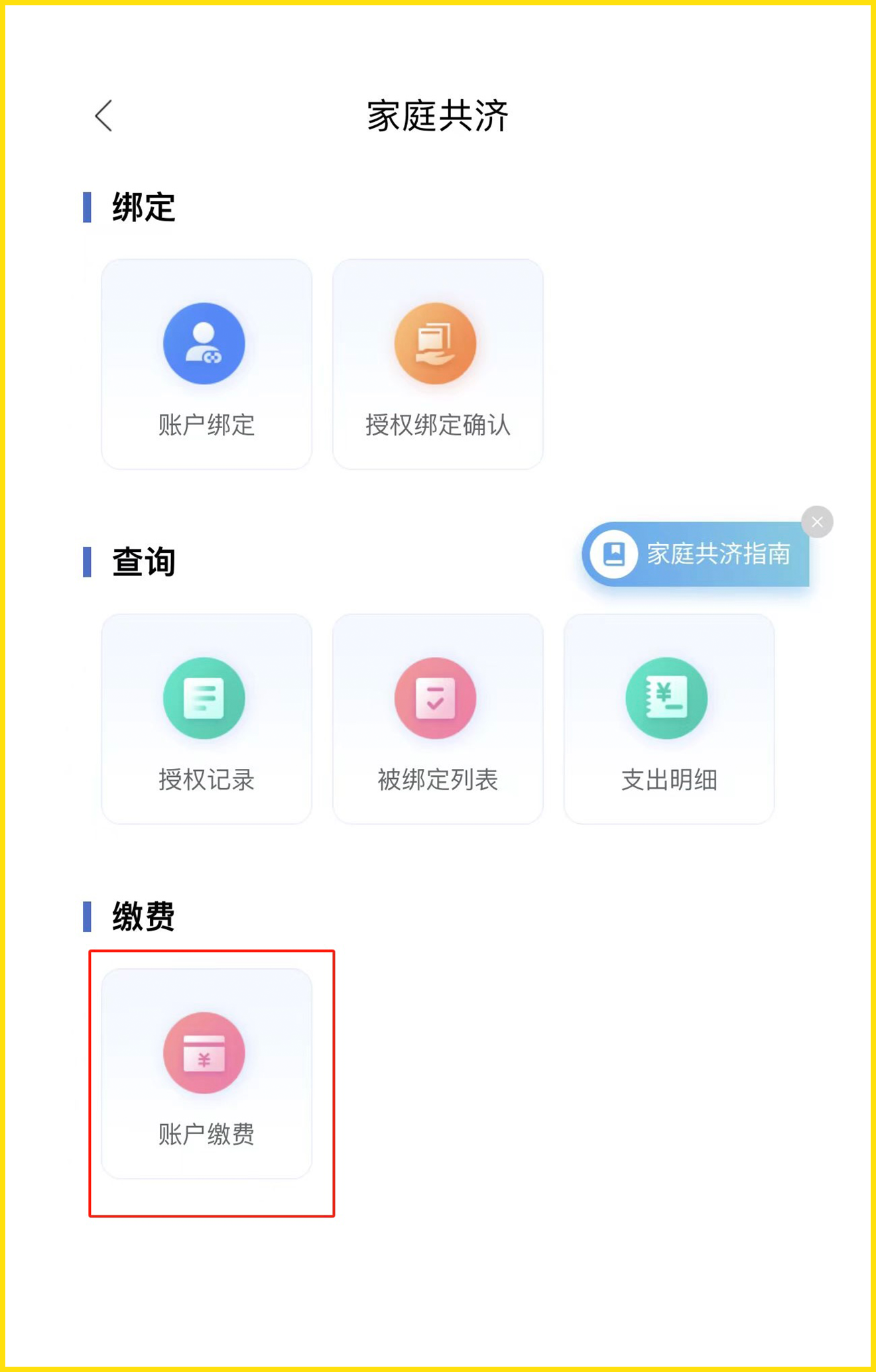
Task: Go back from 家庭共济 page
Action: [x=104, y=117]
